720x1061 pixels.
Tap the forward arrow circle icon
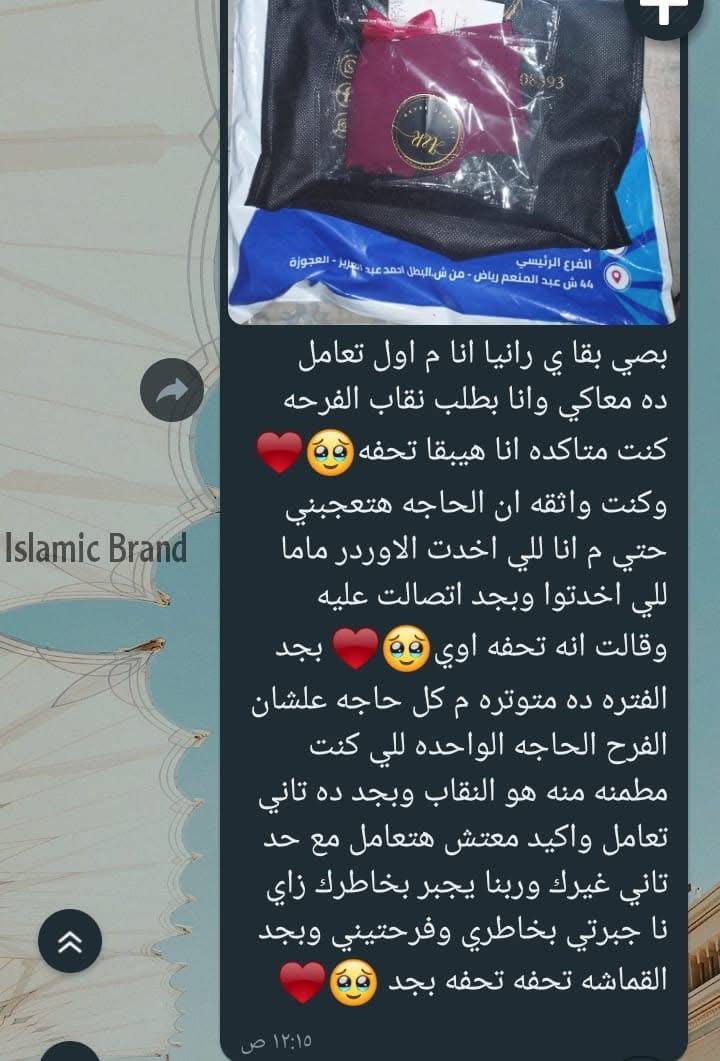pos(170,391)
